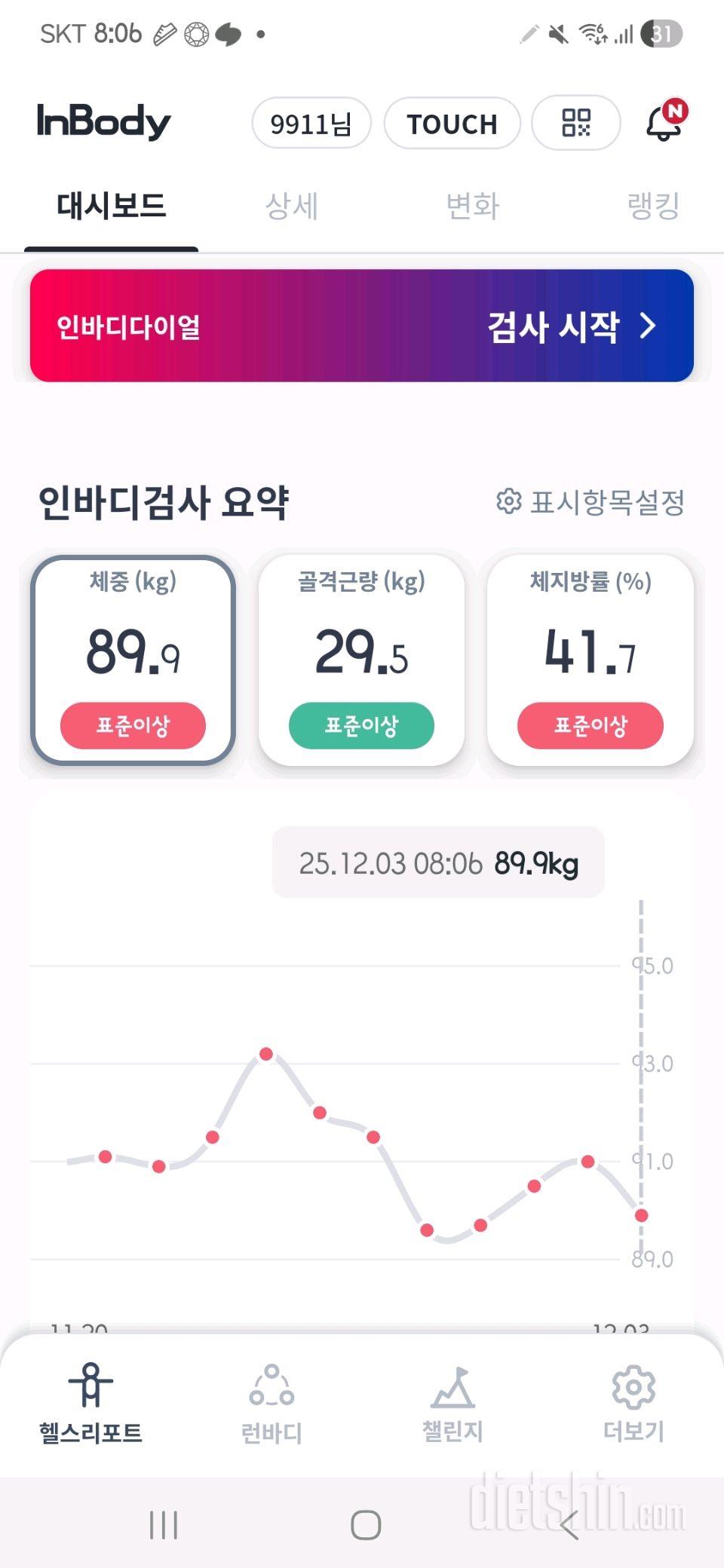This screenshot has height=1568, width=724.
Task: Open the 더보기 bottom tab
Action: pyautogui.click(x=633, y=1404)
